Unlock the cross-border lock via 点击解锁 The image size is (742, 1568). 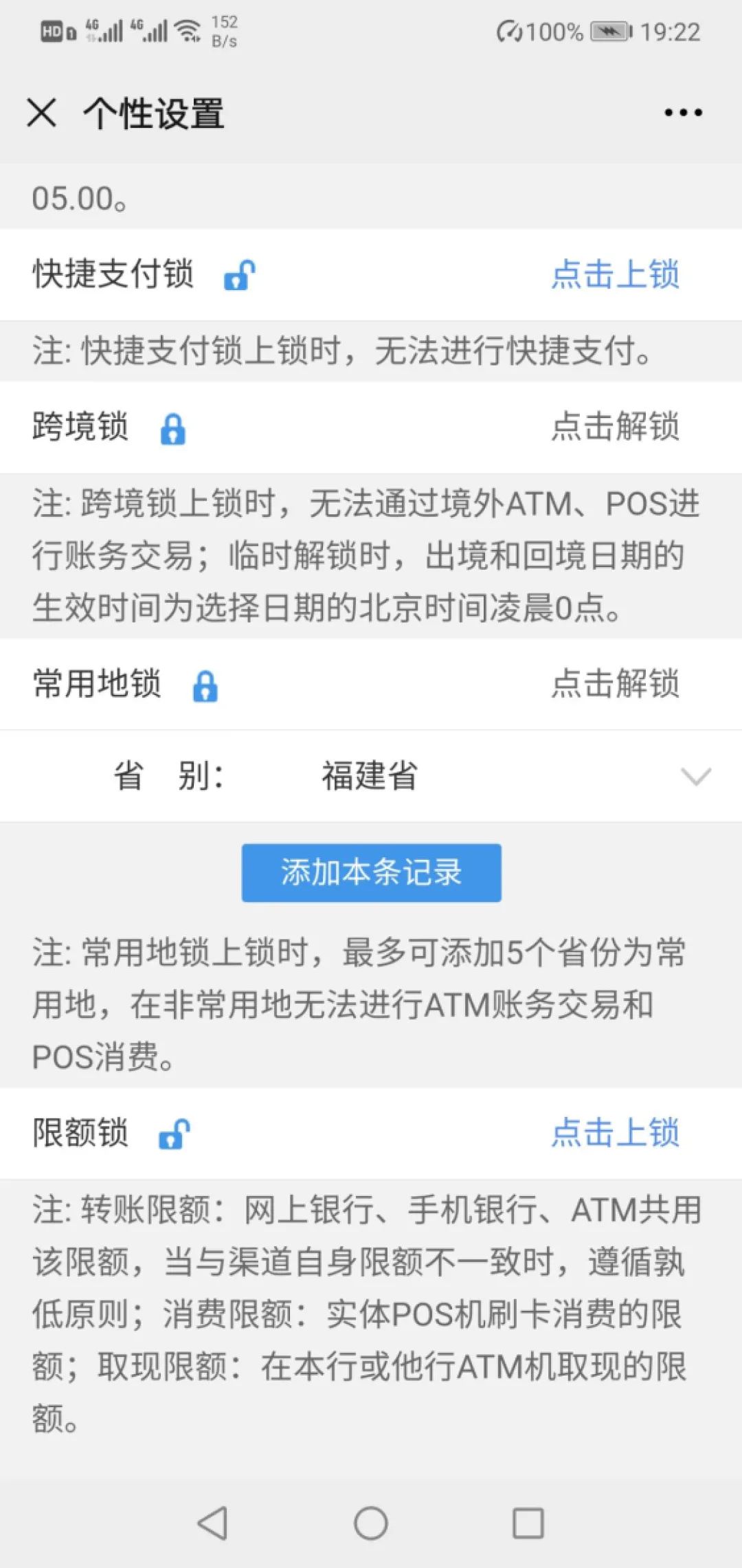tap(616, 428)
